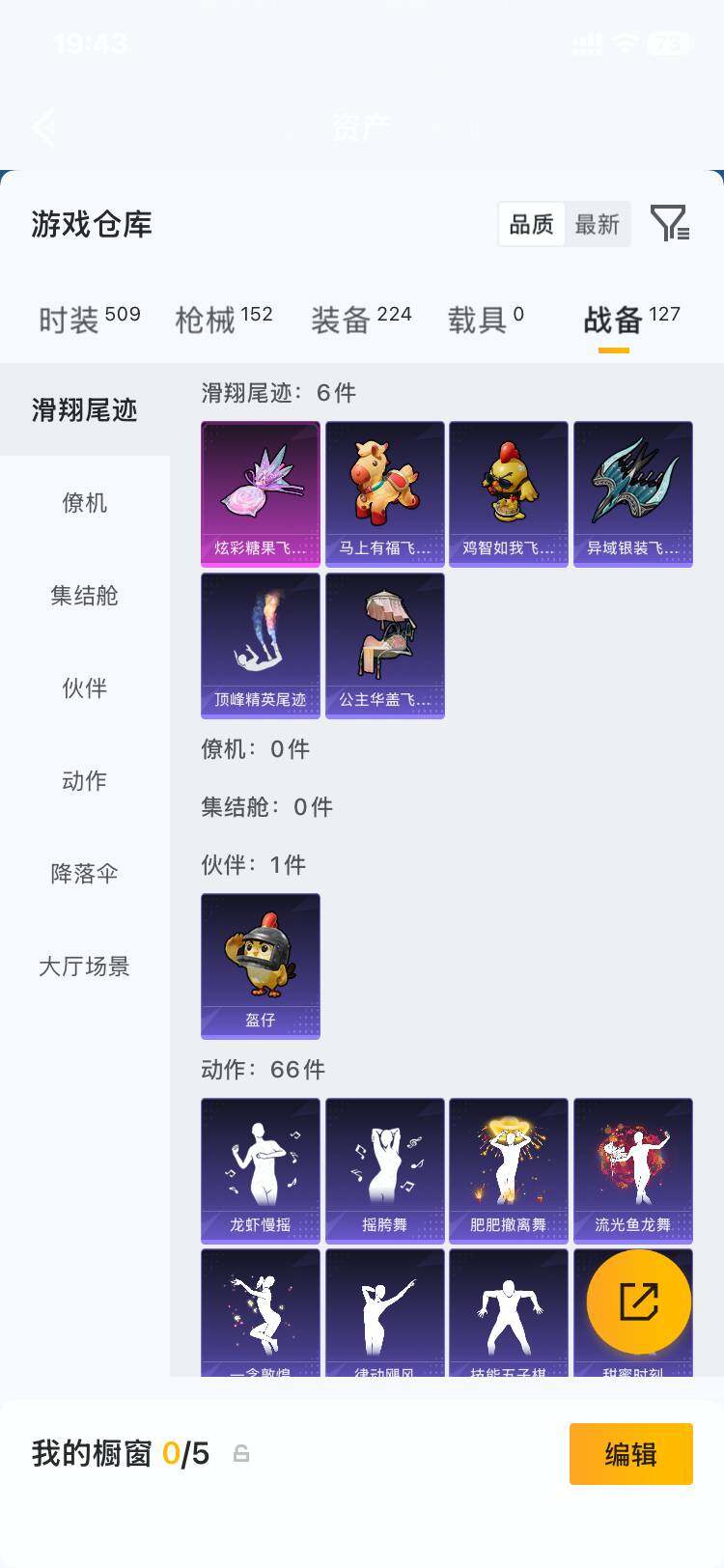Tap the 编辑 button
Screen dimensions: 724x1568
point(631,1453)
